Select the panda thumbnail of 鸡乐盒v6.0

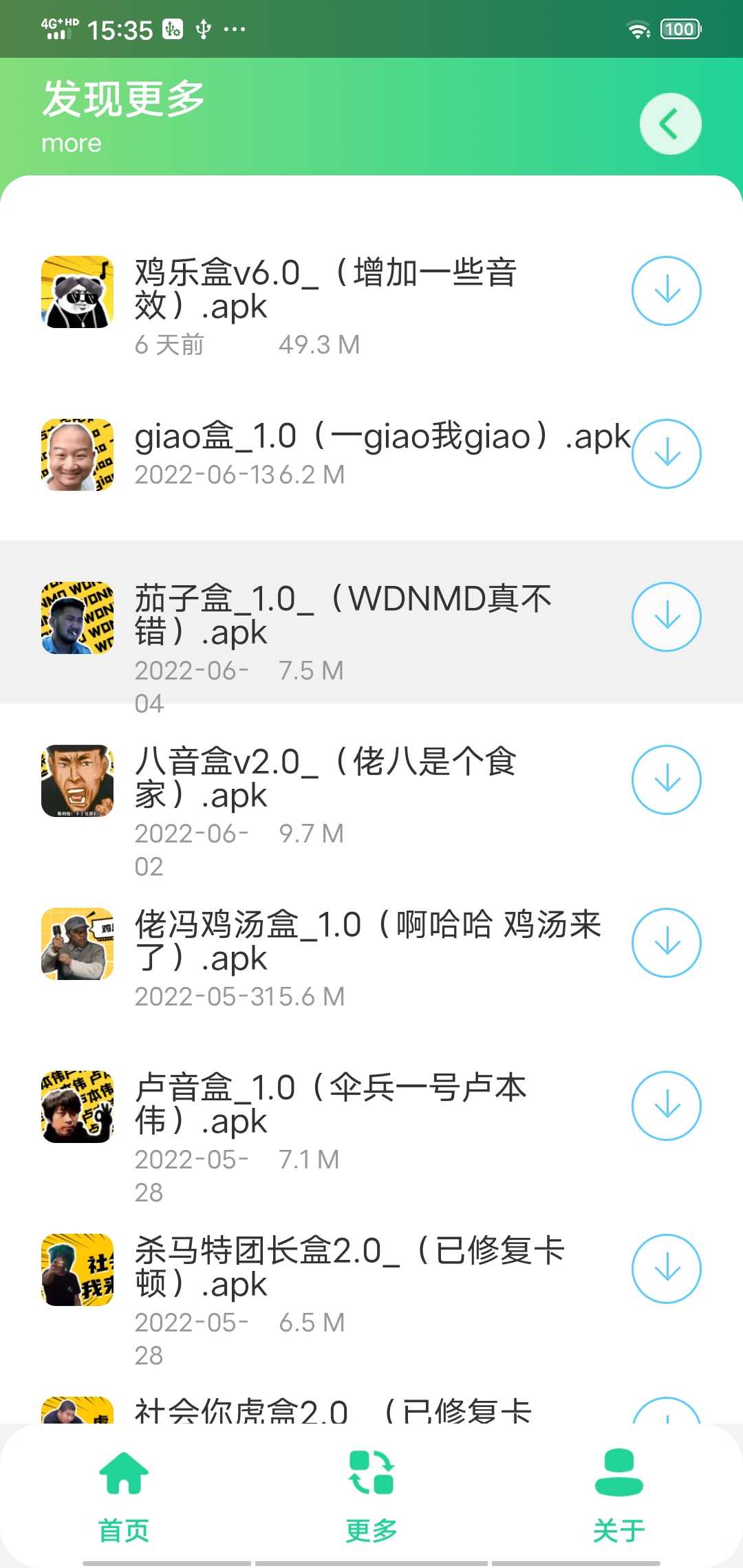[x=77, y=290]
